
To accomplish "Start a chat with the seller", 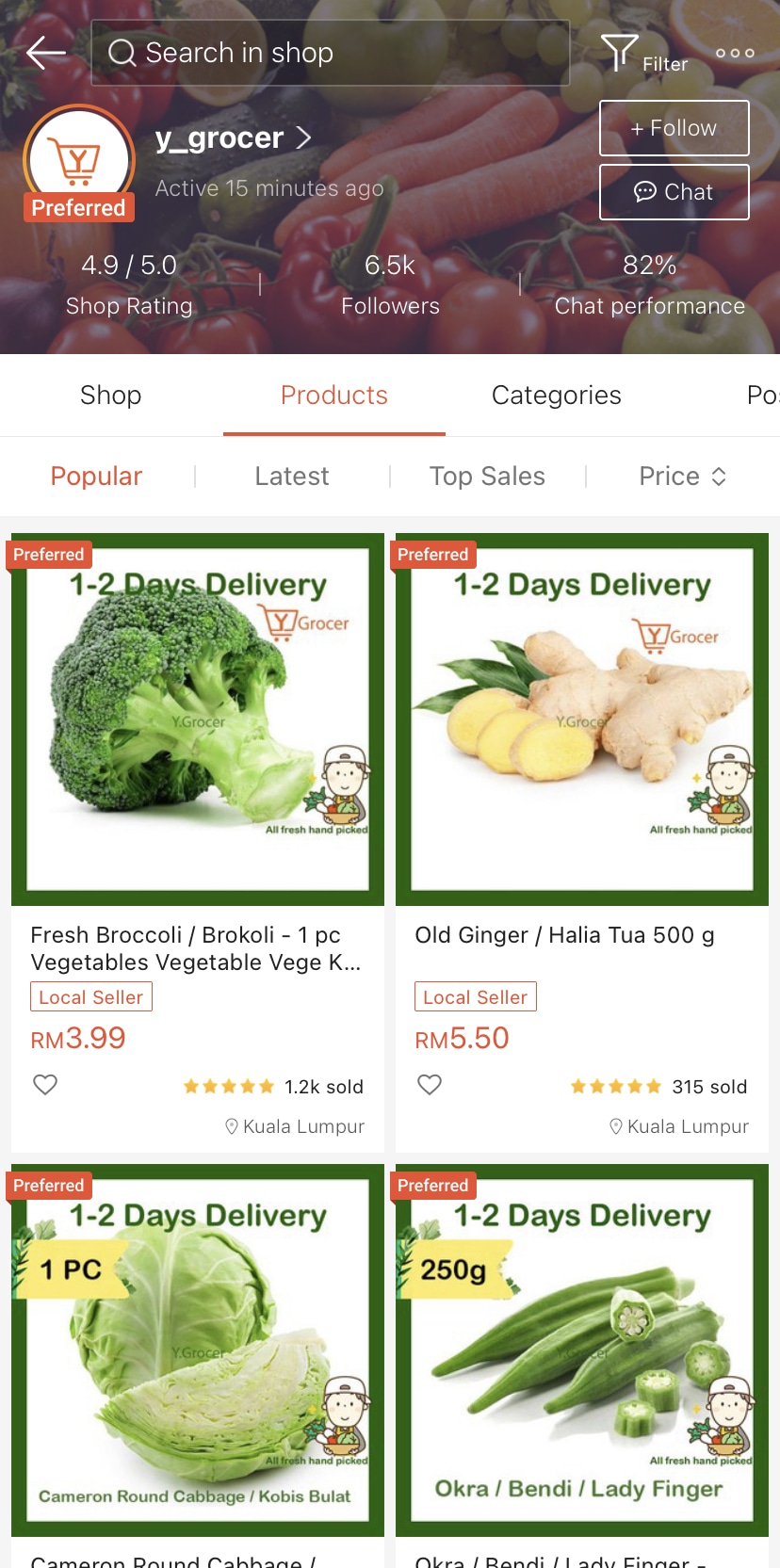I will [x=674, y=192].
